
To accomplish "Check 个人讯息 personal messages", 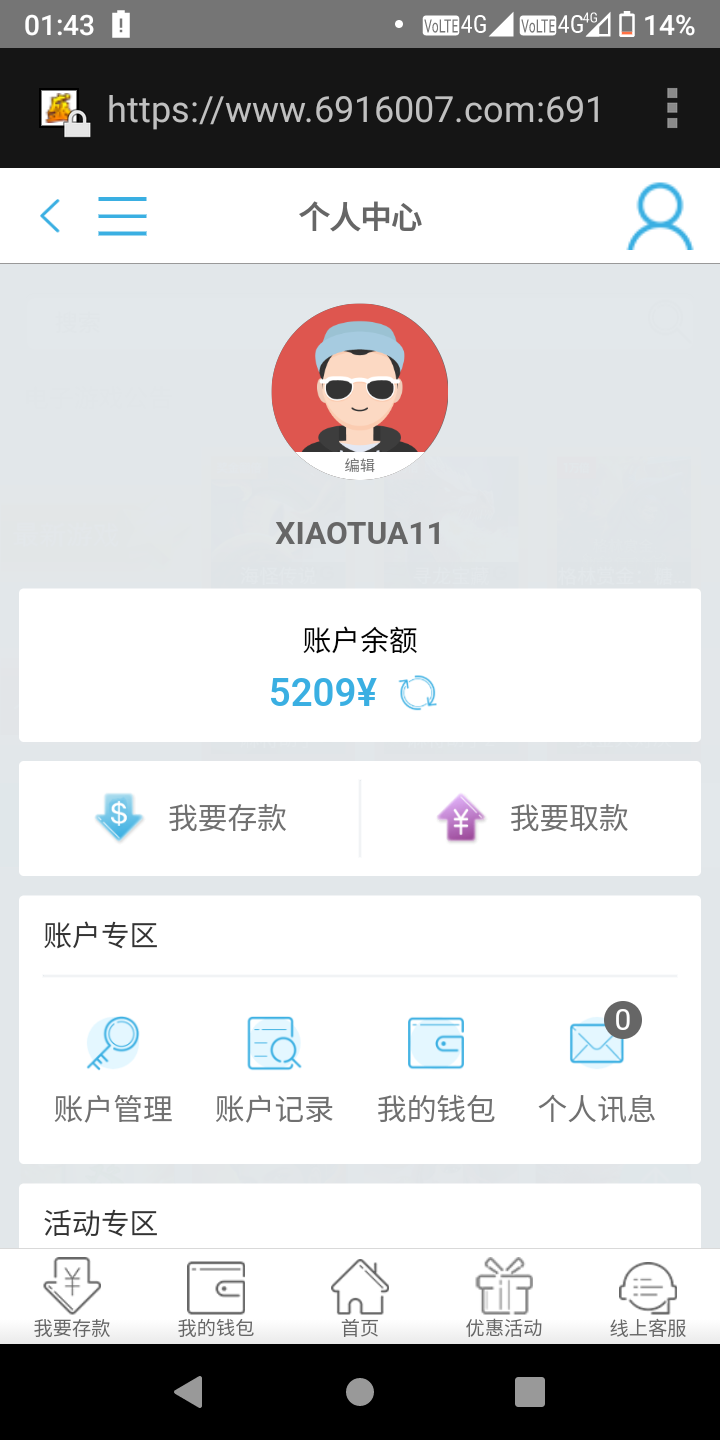I will point(597,1070).
